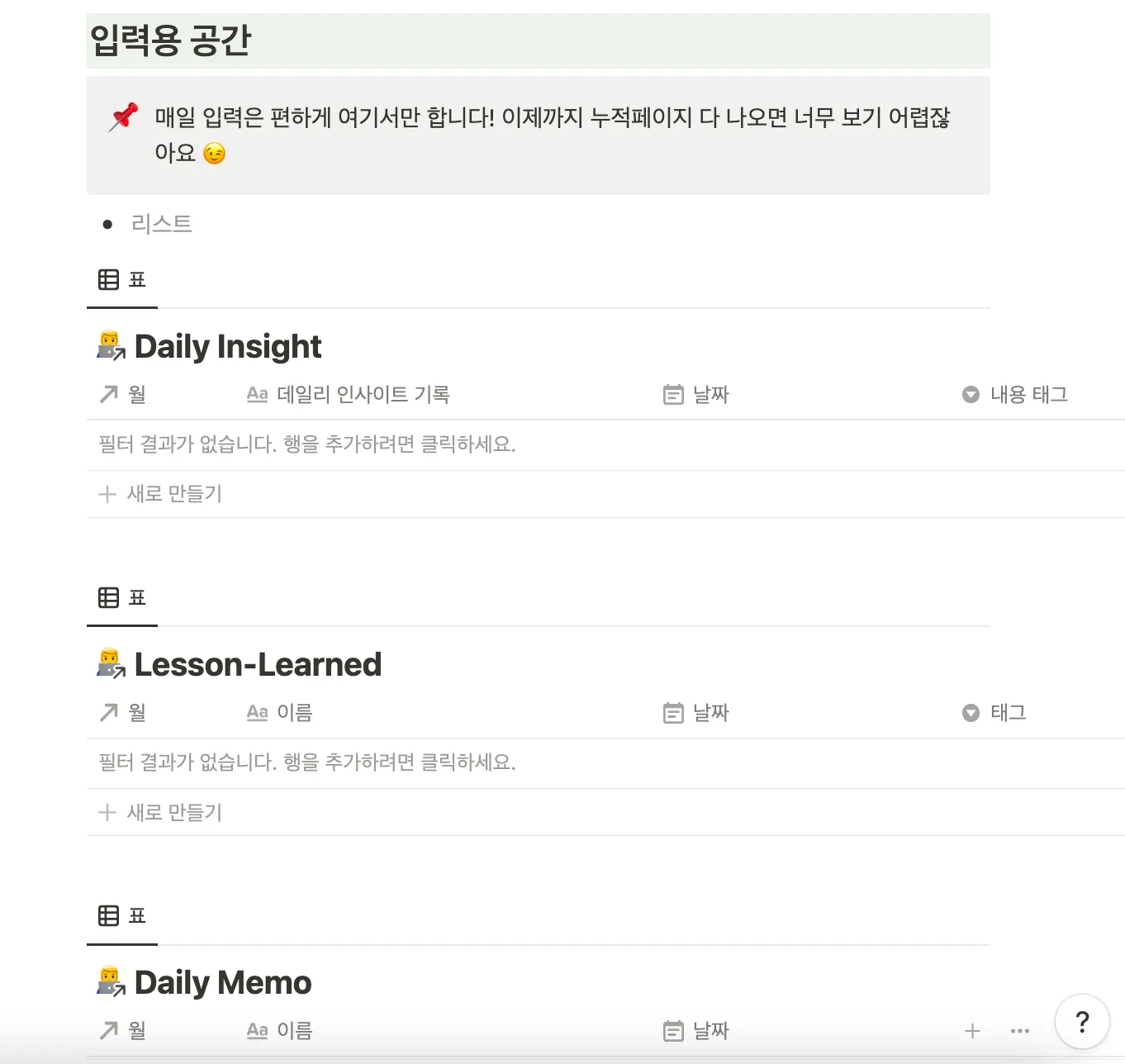Add a new property column in Daily Memo
The height and width of the screenshot is (1064, 1125).
click(972, 1031)
